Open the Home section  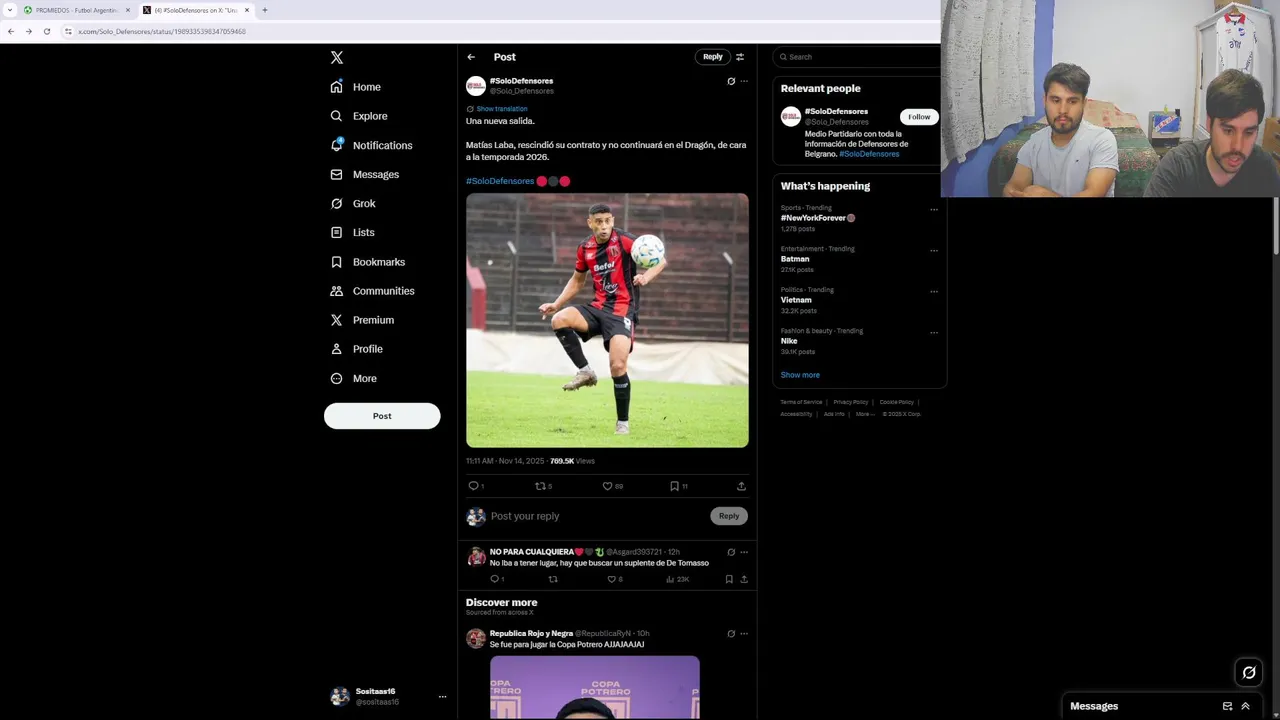pyautogui.click(x=366, y=87)
